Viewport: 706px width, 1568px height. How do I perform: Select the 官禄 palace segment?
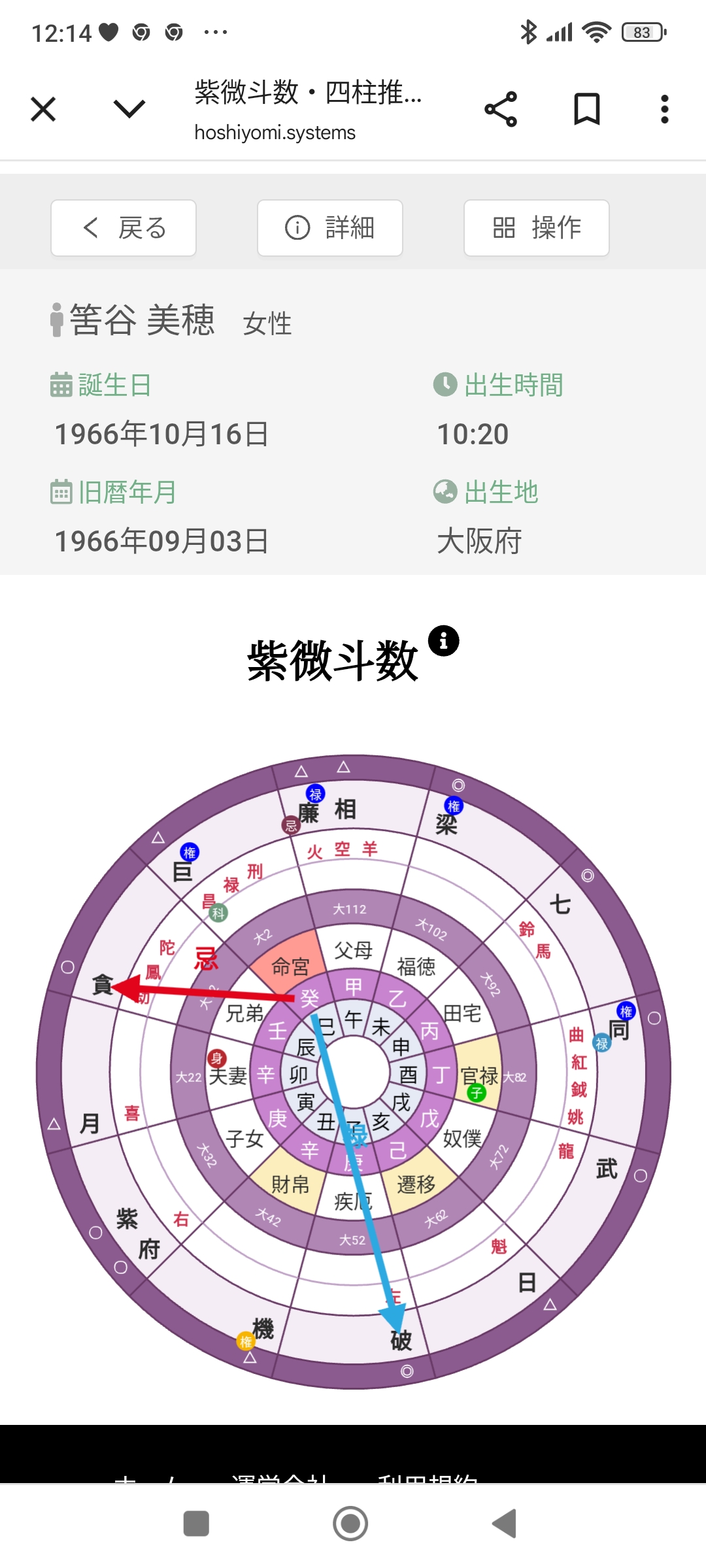pyautogui.click(x=479, y=1076)
